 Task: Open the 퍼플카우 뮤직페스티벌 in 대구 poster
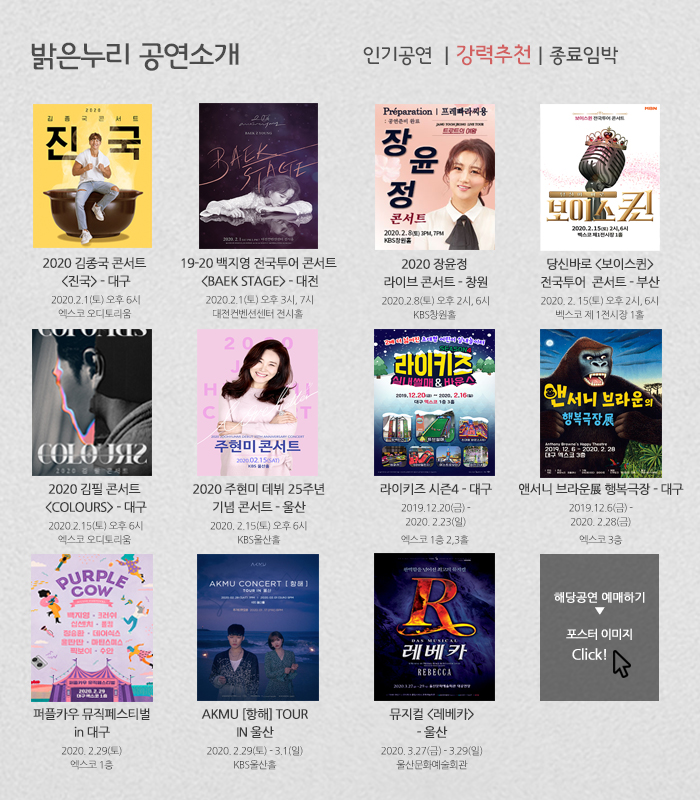pos(92,627)
